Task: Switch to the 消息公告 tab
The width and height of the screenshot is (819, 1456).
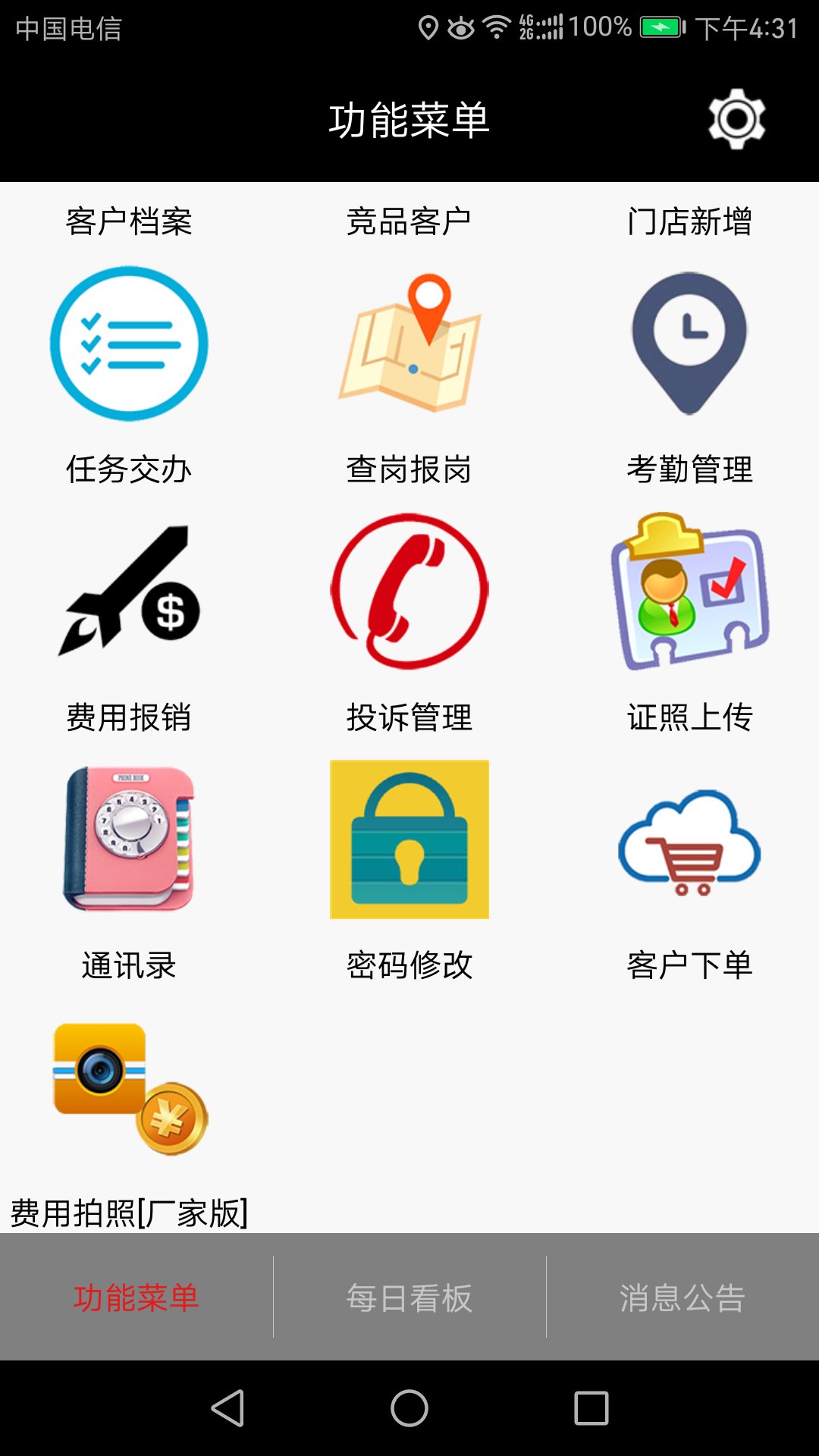Action: [x=682, y=1298]
